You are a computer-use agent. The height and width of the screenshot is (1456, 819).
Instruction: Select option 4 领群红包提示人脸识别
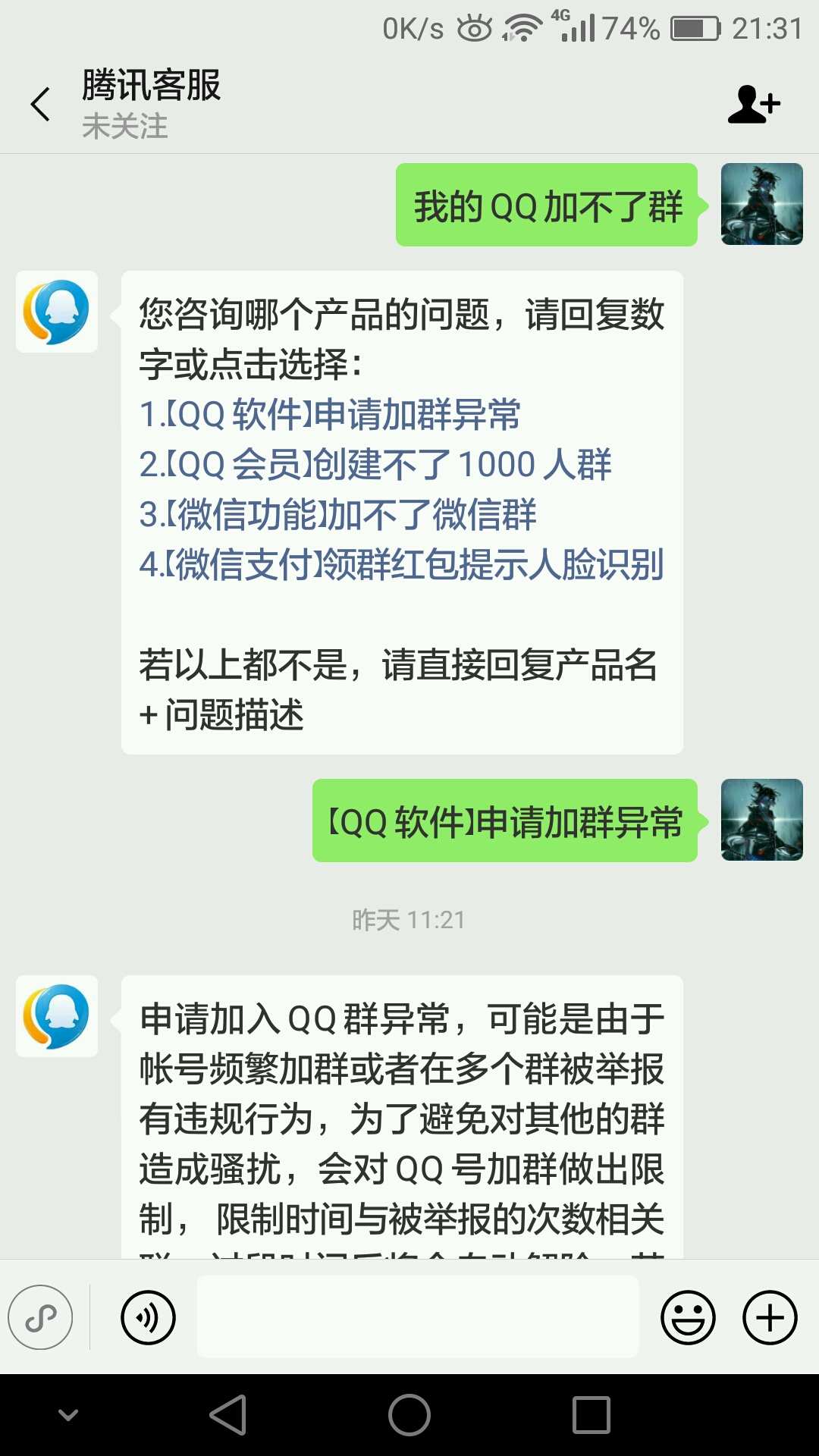pyautogui.click(x=401, y=564)
